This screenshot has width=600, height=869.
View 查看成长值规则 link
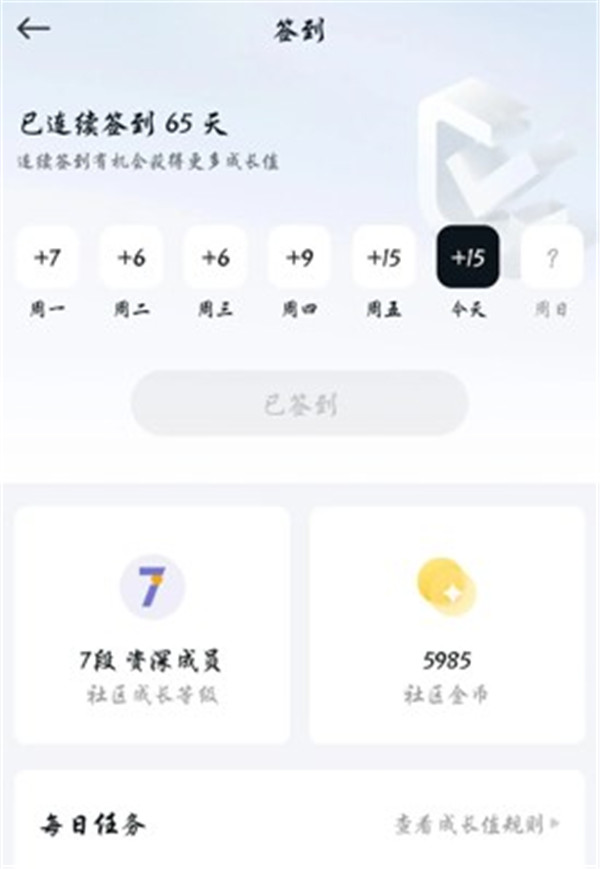476,824
